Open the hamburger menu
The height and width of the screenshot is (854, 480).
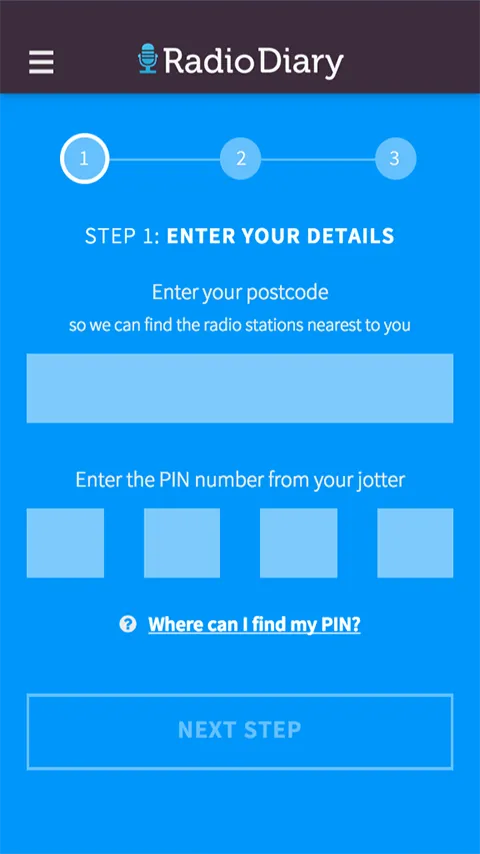pyautogui.click(x=41, y=62)
